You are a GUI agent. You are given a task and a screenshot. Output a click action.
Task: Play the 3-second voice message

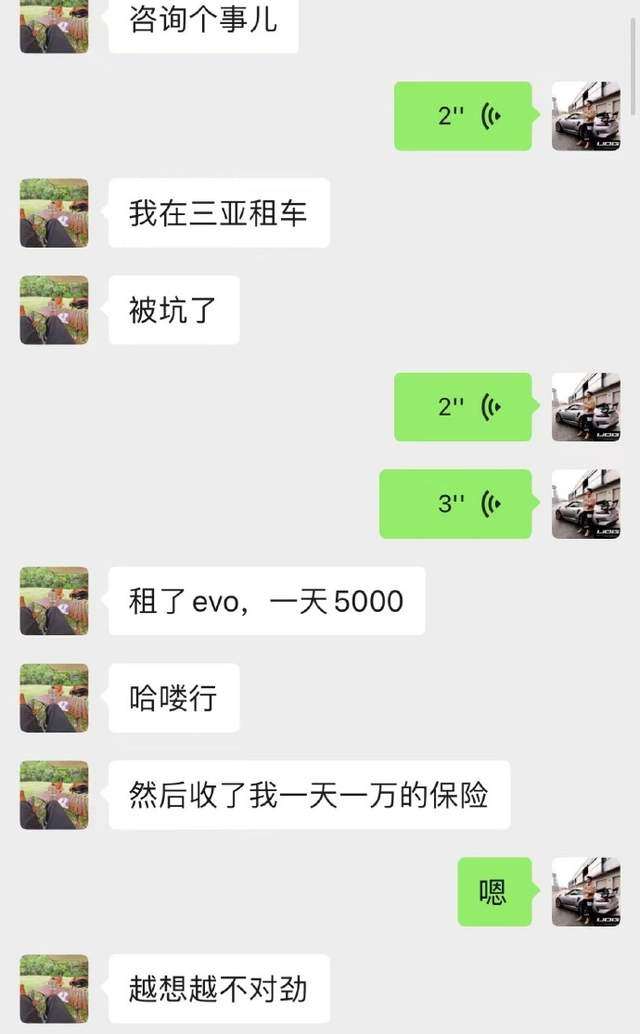[x=455, y=504]
